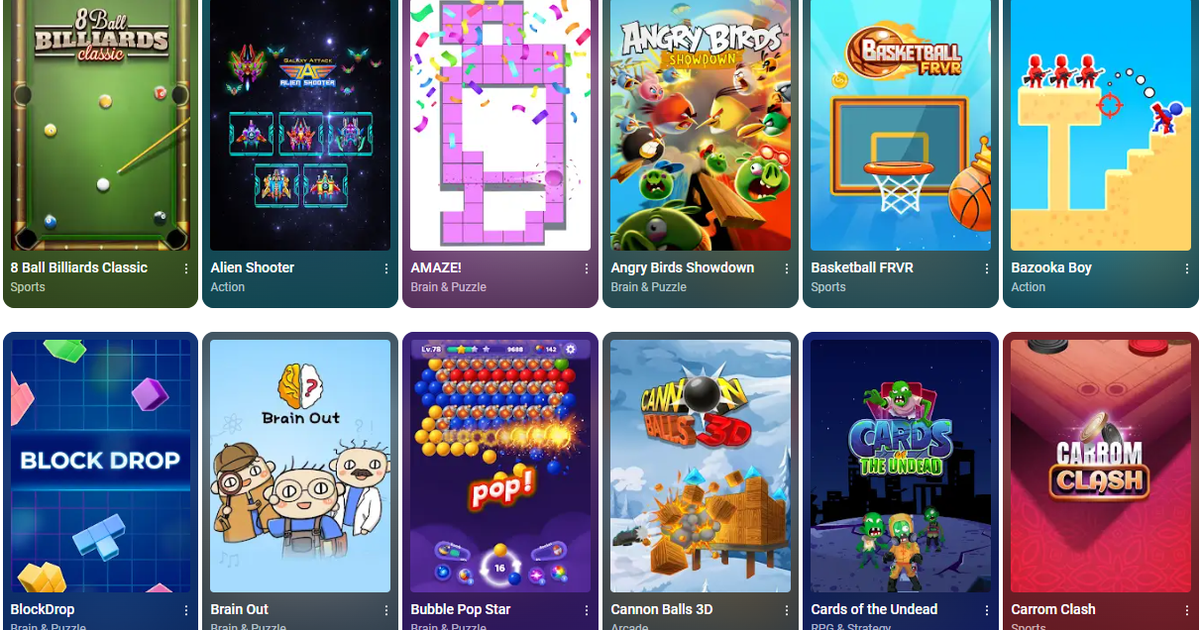Viewport: 1200px width, 630px height.
Task: Tap the overflow menu for Carrom Clash
Action: (1186, 610)
